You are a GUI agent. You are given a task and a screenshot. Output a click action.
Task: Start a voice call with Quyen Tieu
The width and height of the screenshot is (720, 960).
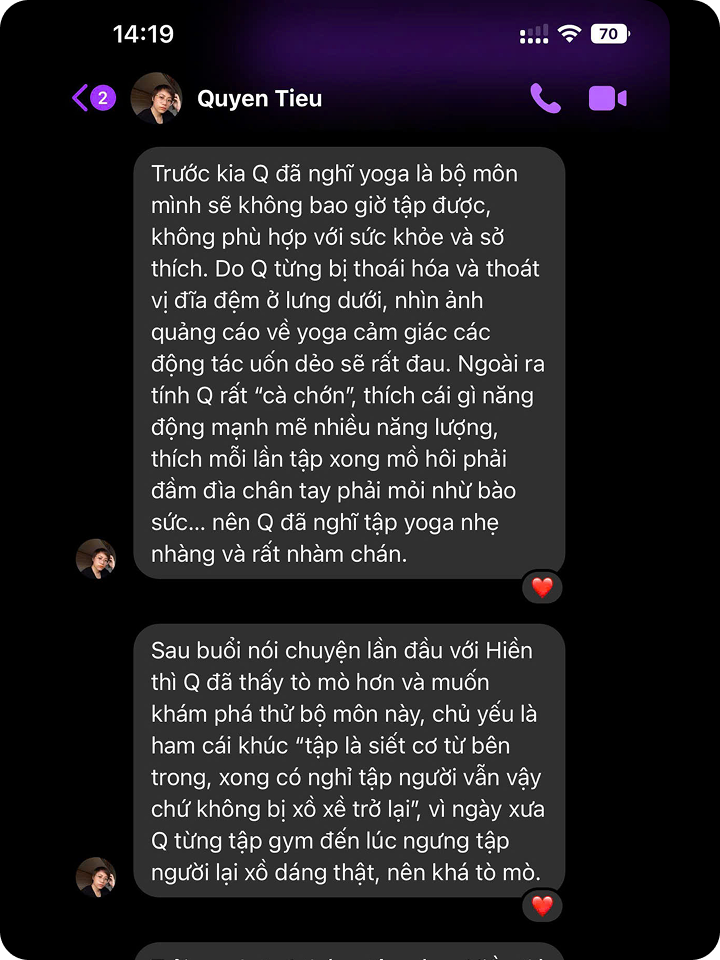[x=545, y=98]
